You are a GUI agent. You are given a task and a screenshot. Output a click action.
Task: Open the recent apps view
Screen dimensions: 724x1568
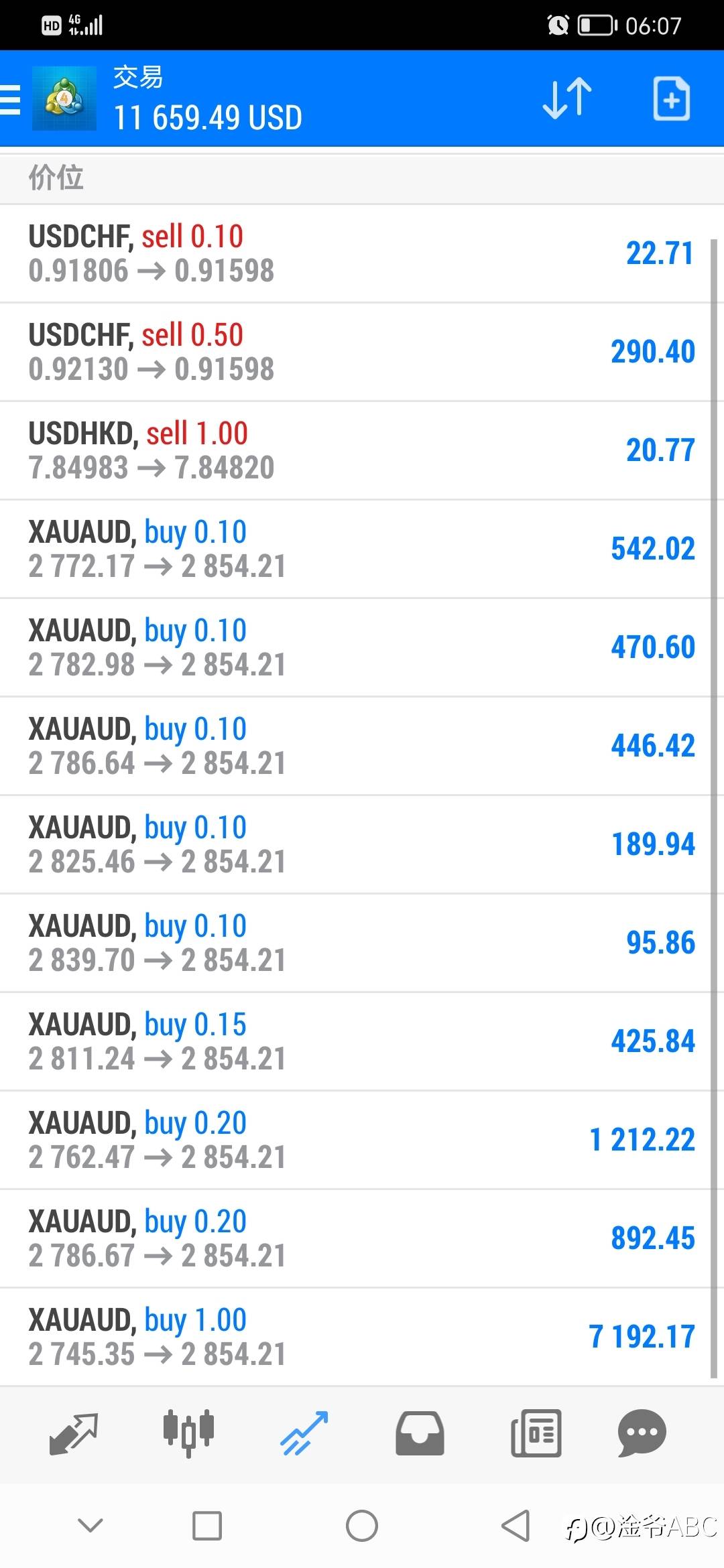tap(207, 1526)
